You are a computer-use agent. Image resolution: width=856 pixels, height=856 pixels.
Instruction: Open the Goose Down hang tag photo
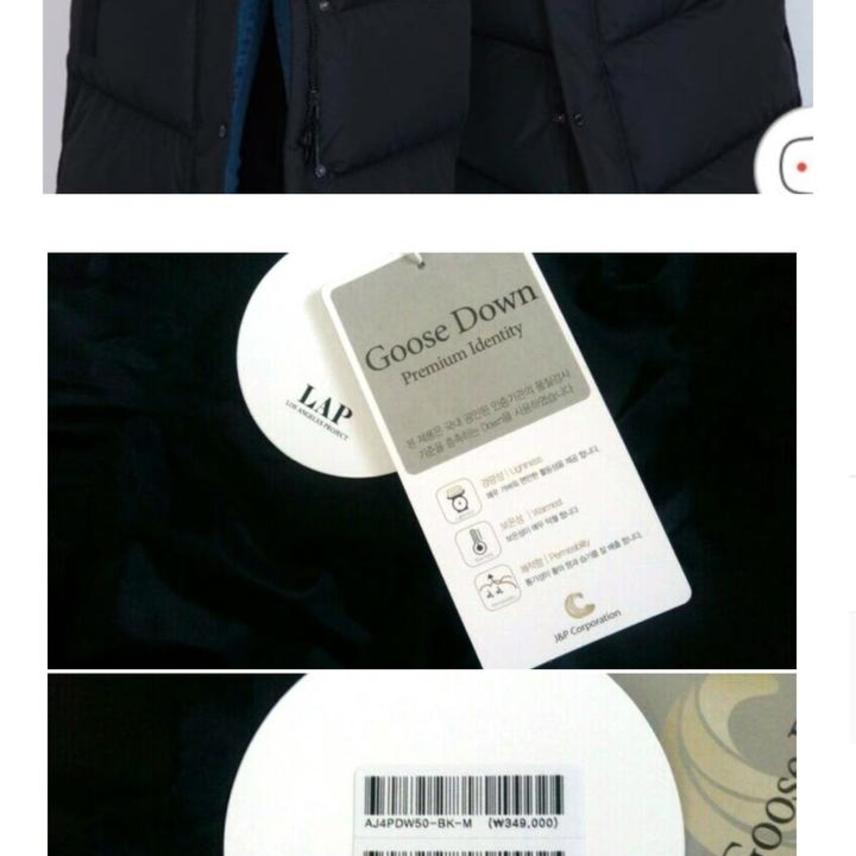click(x=421, y=460)
